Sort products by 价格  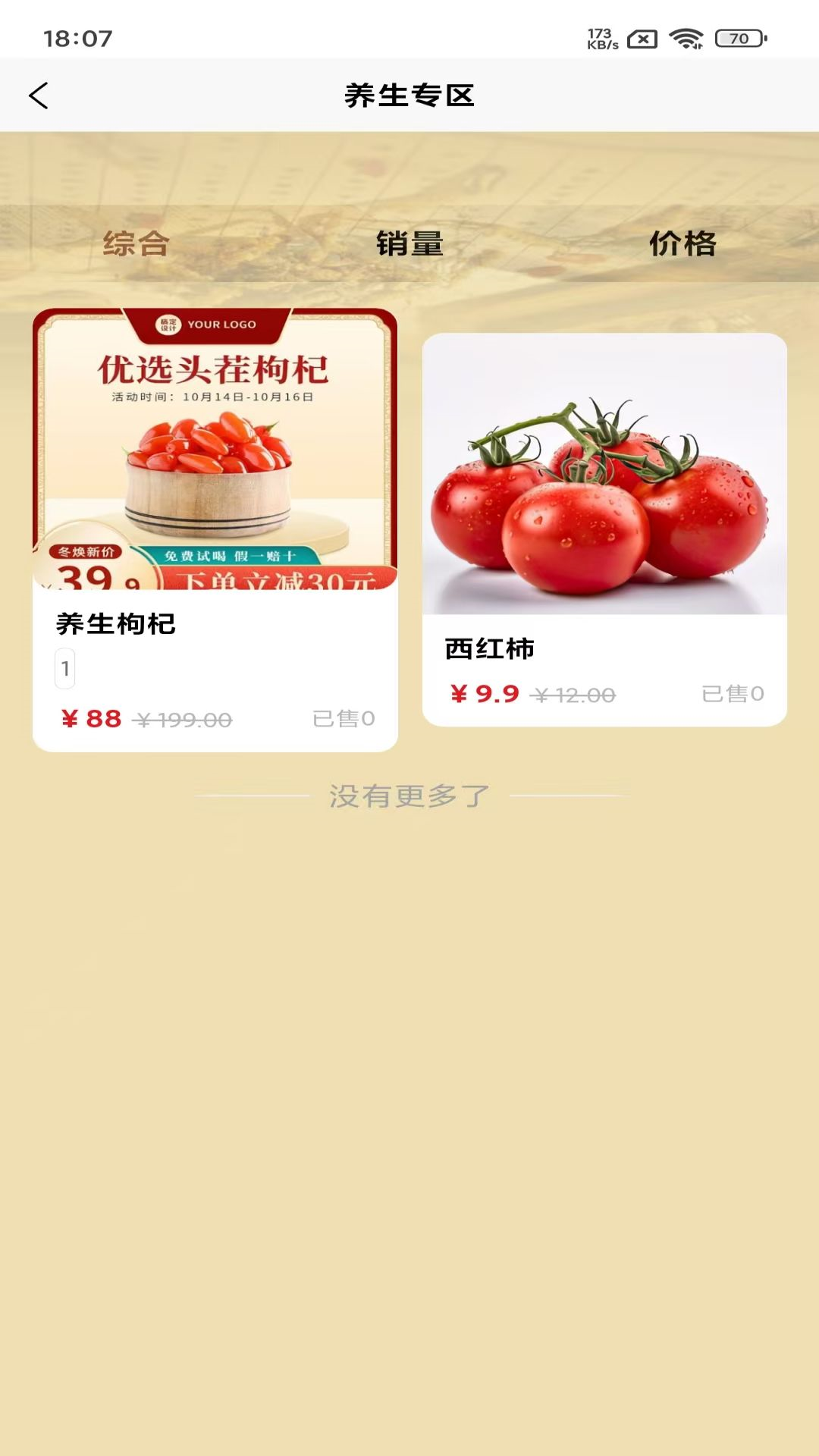coord(682,244)
